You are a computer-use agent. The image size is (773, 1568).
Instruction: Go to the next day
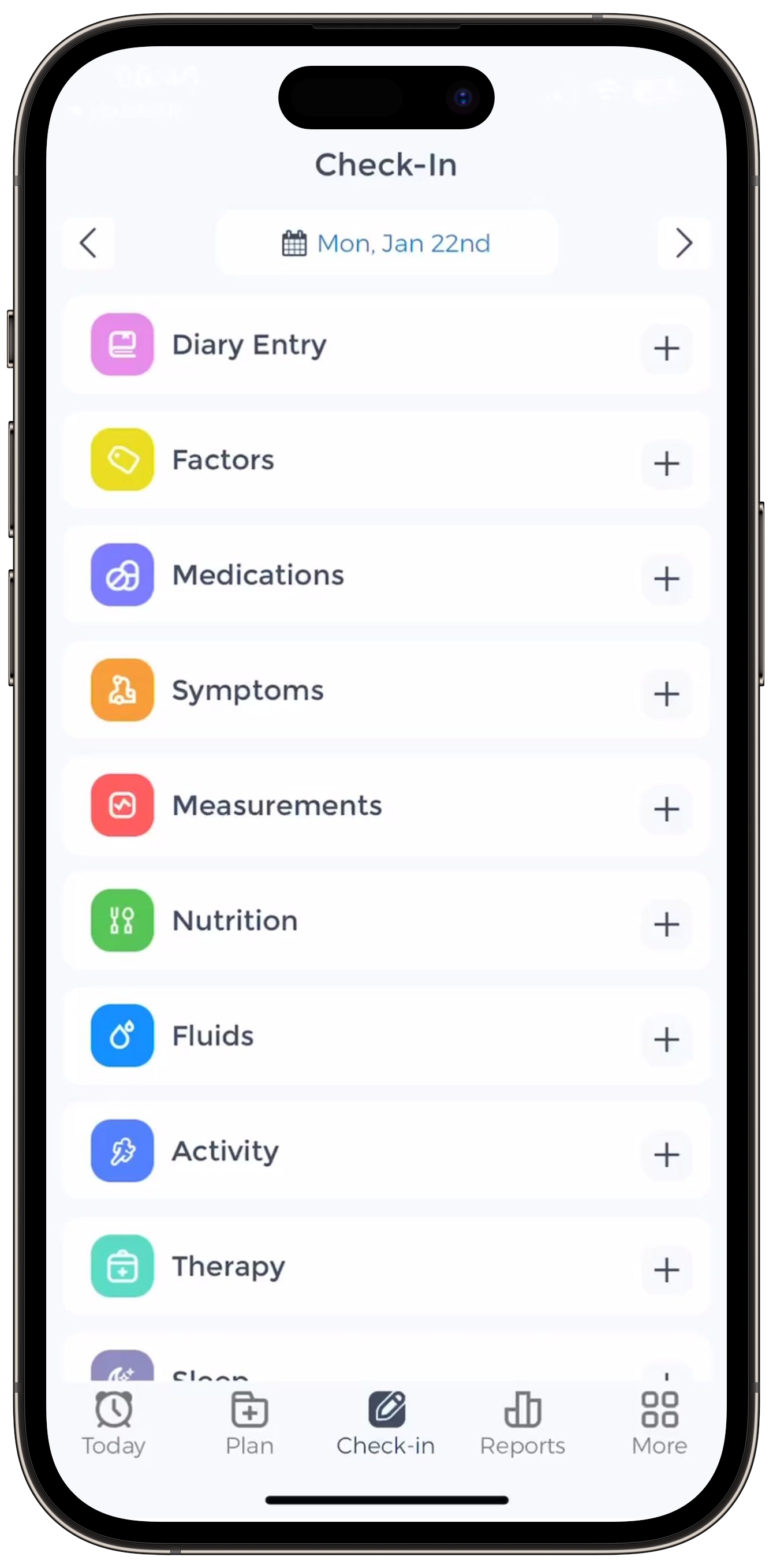(684, 243)
